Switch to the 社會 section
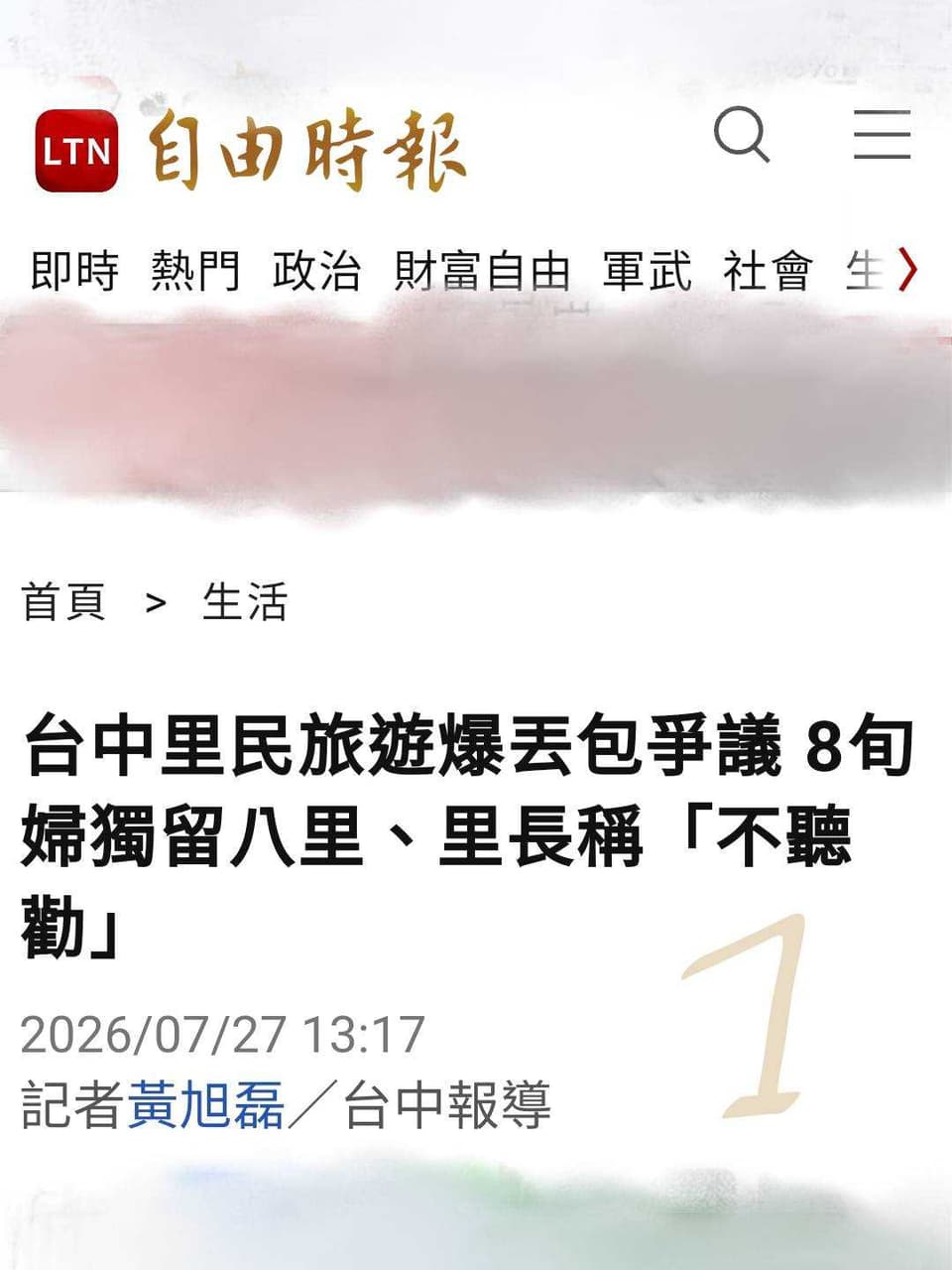Viewport: 952px width, 1270px height. point(768,271)
